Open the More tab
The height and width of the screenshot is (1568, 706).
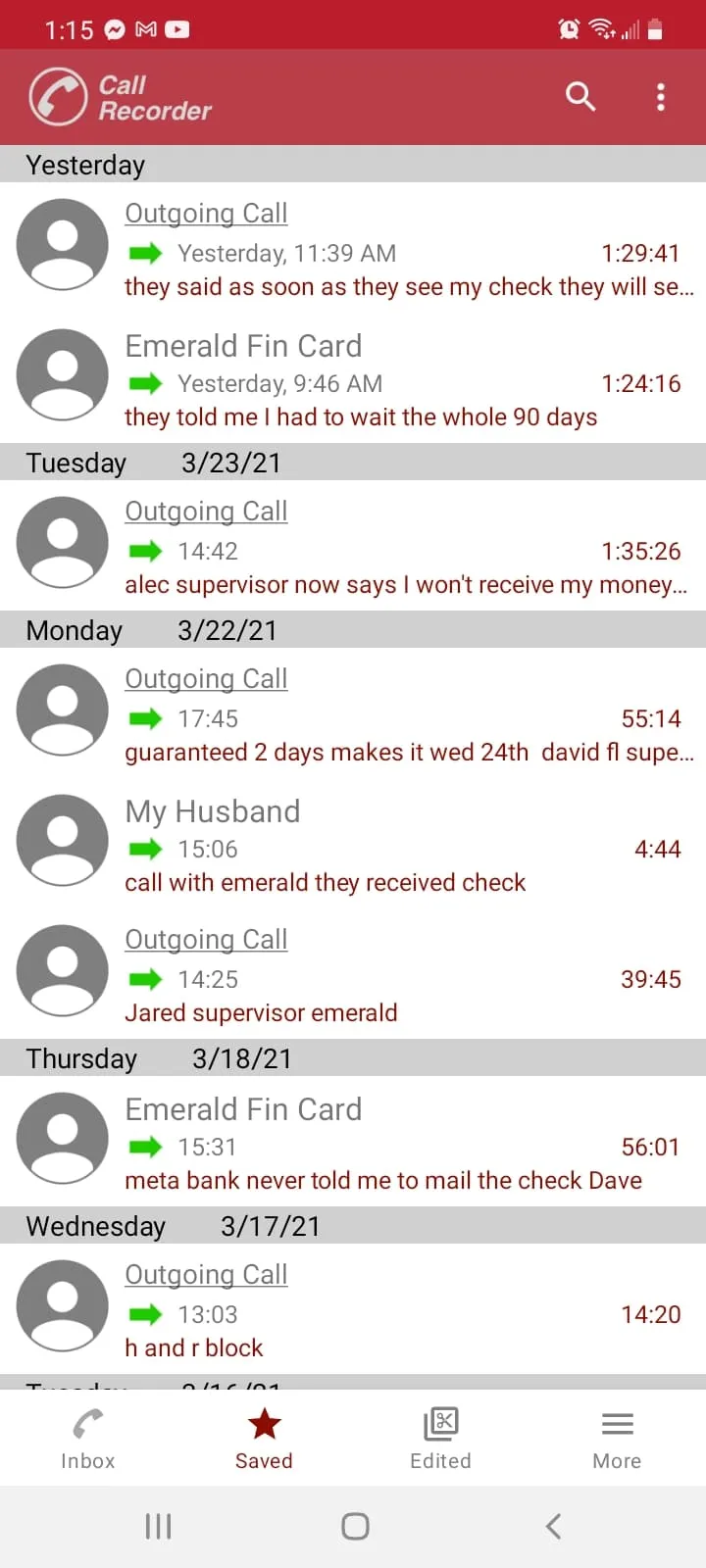(x=617, y=1438)
